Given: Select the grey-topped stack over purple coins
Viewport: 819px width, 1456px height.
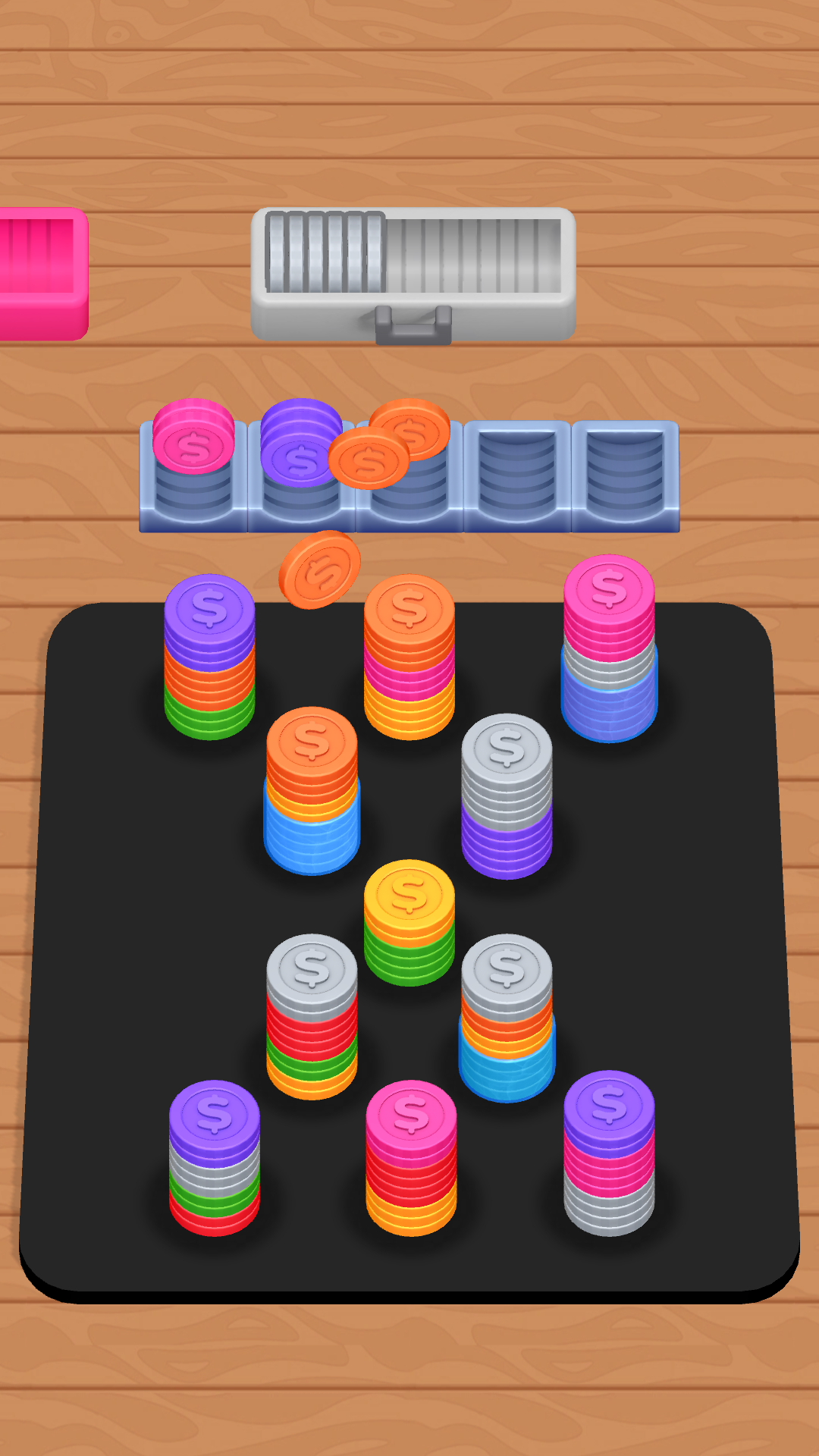Looking at the screenshot, I should pos(507,796).
